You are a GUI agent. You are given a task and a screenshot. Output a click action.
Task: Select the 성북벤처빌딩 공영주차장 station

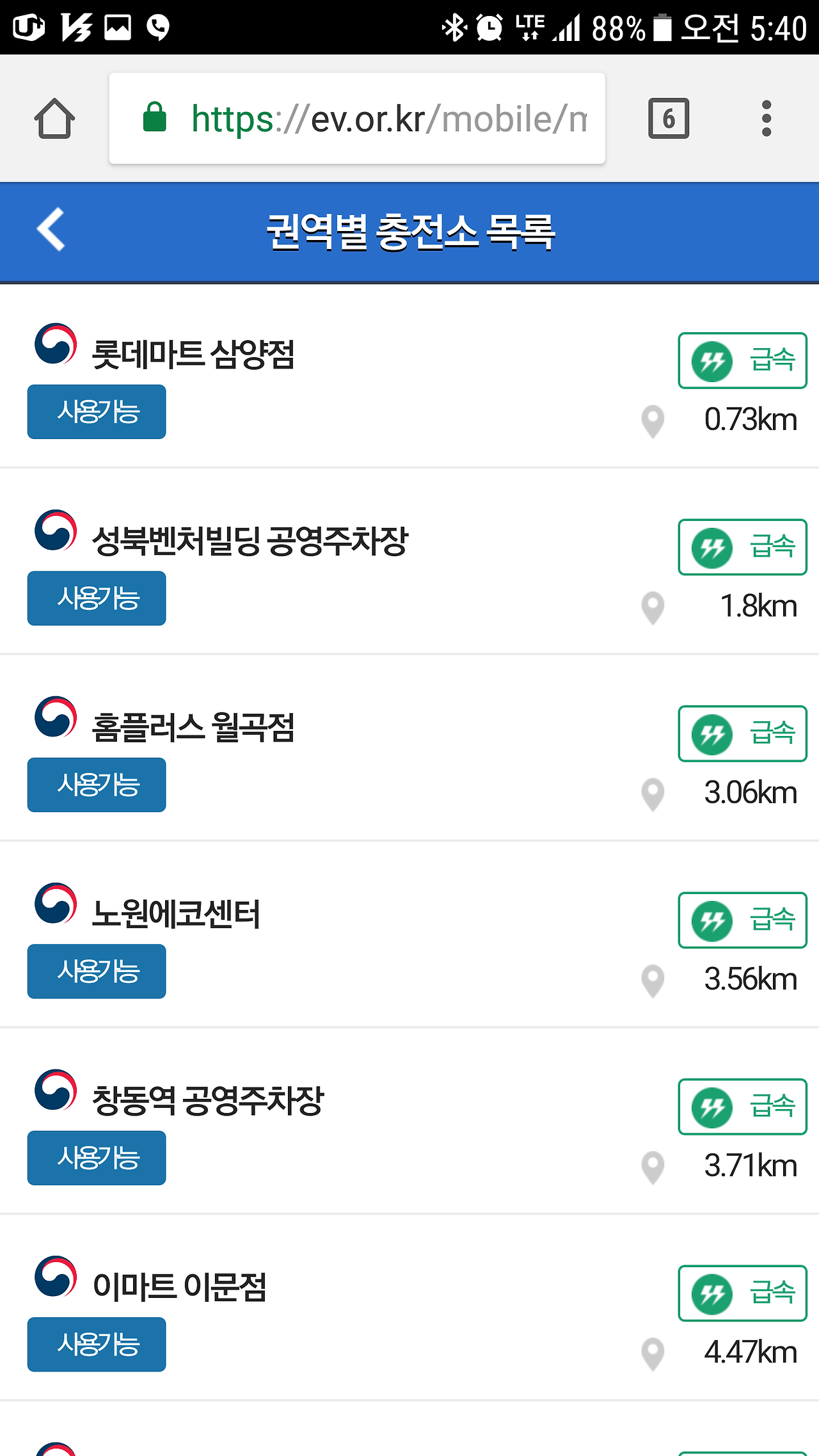250,541
